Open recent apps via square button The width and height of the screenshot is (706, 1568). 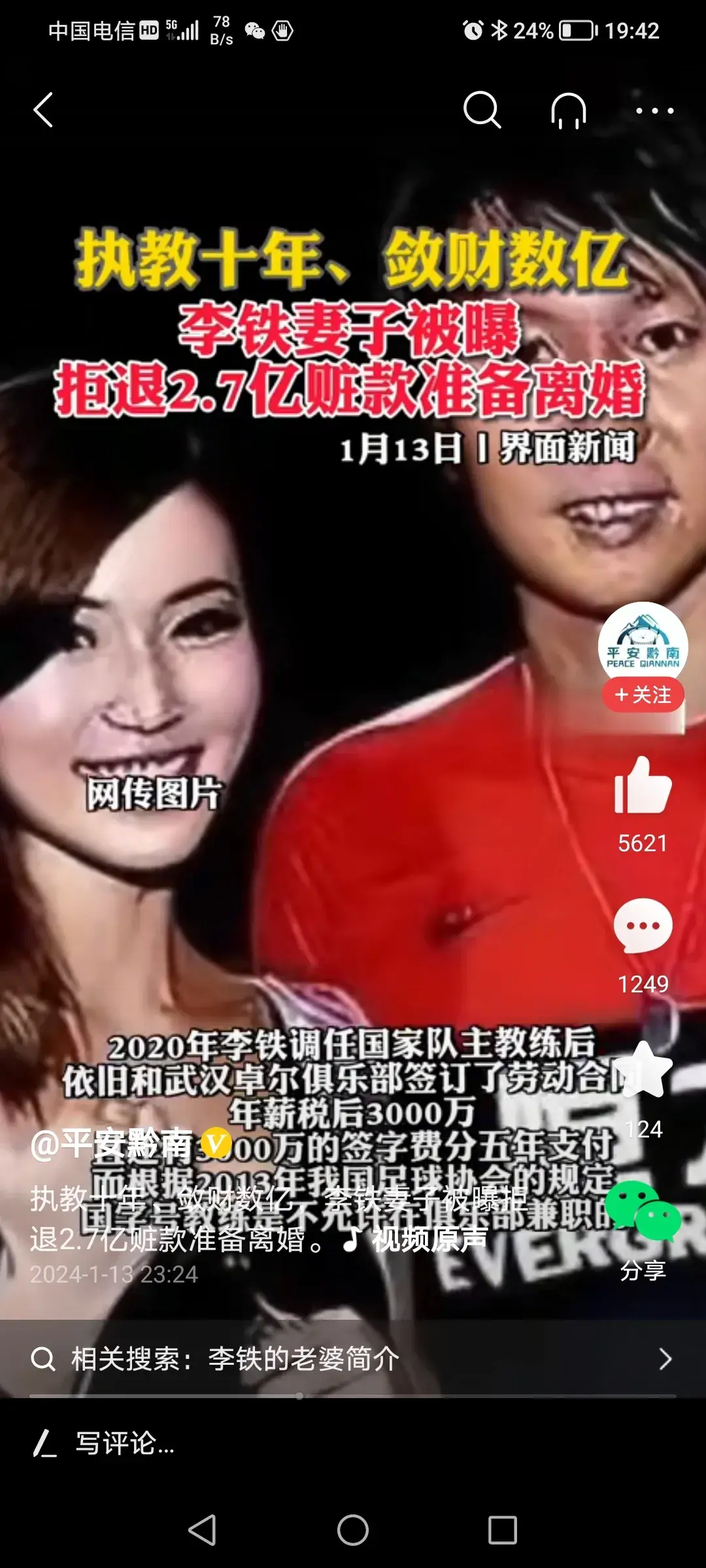click(x=502, y=1530)
